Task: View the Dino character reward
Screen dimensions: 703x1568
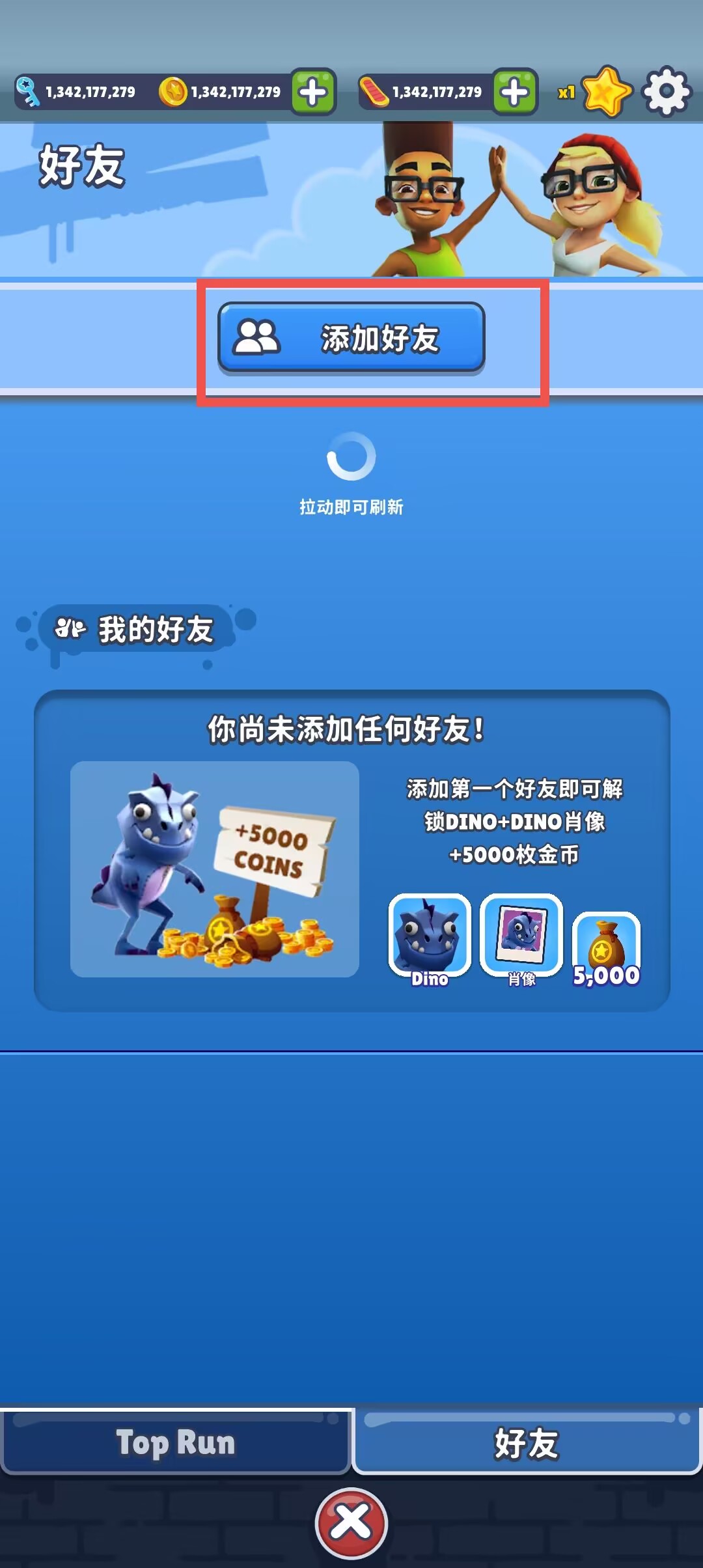Action: (x=430, y=940)
